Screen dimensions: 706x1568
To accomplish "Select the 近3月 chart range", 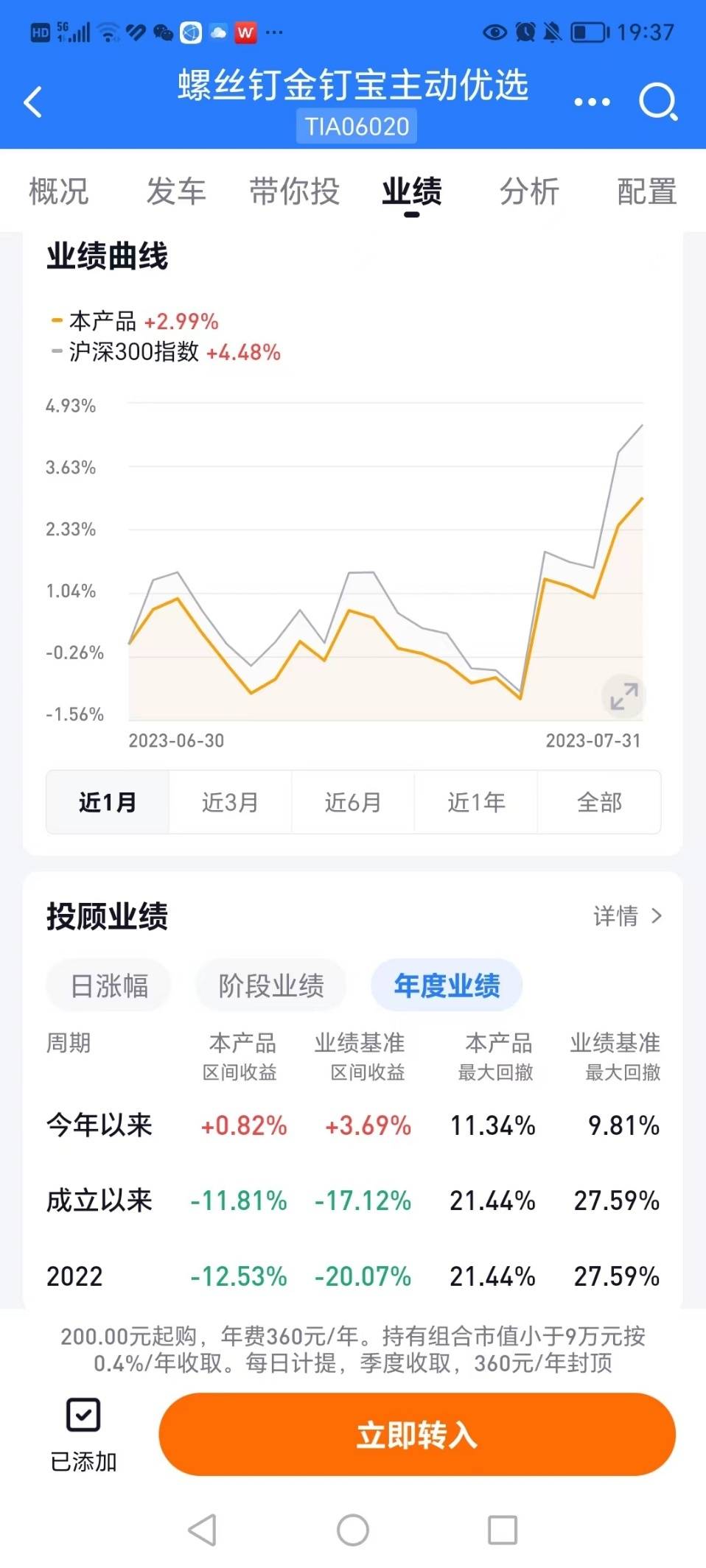I will click(x=230, y=802).
